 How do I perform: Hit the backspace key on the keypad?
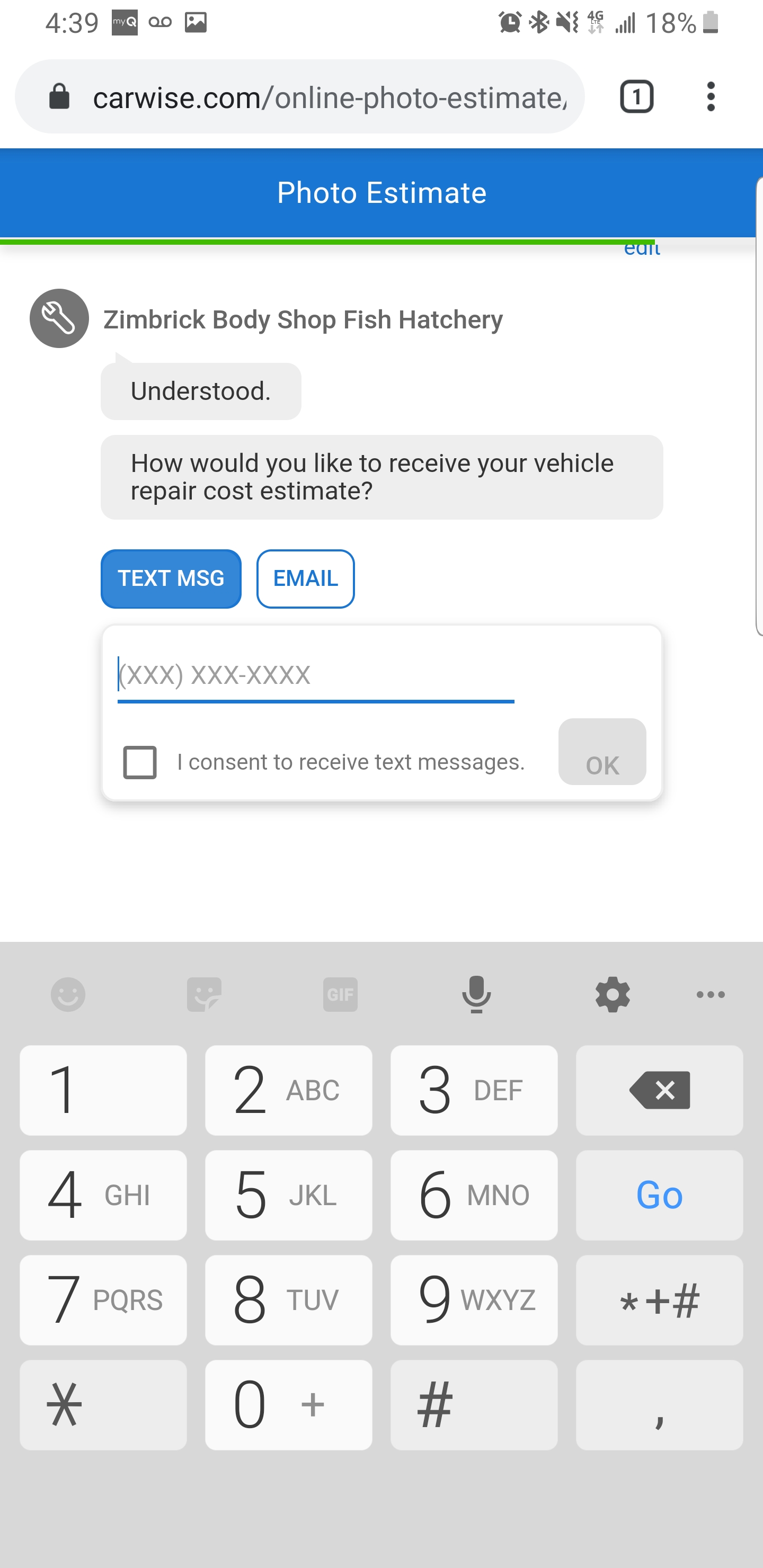(659, 1090)
